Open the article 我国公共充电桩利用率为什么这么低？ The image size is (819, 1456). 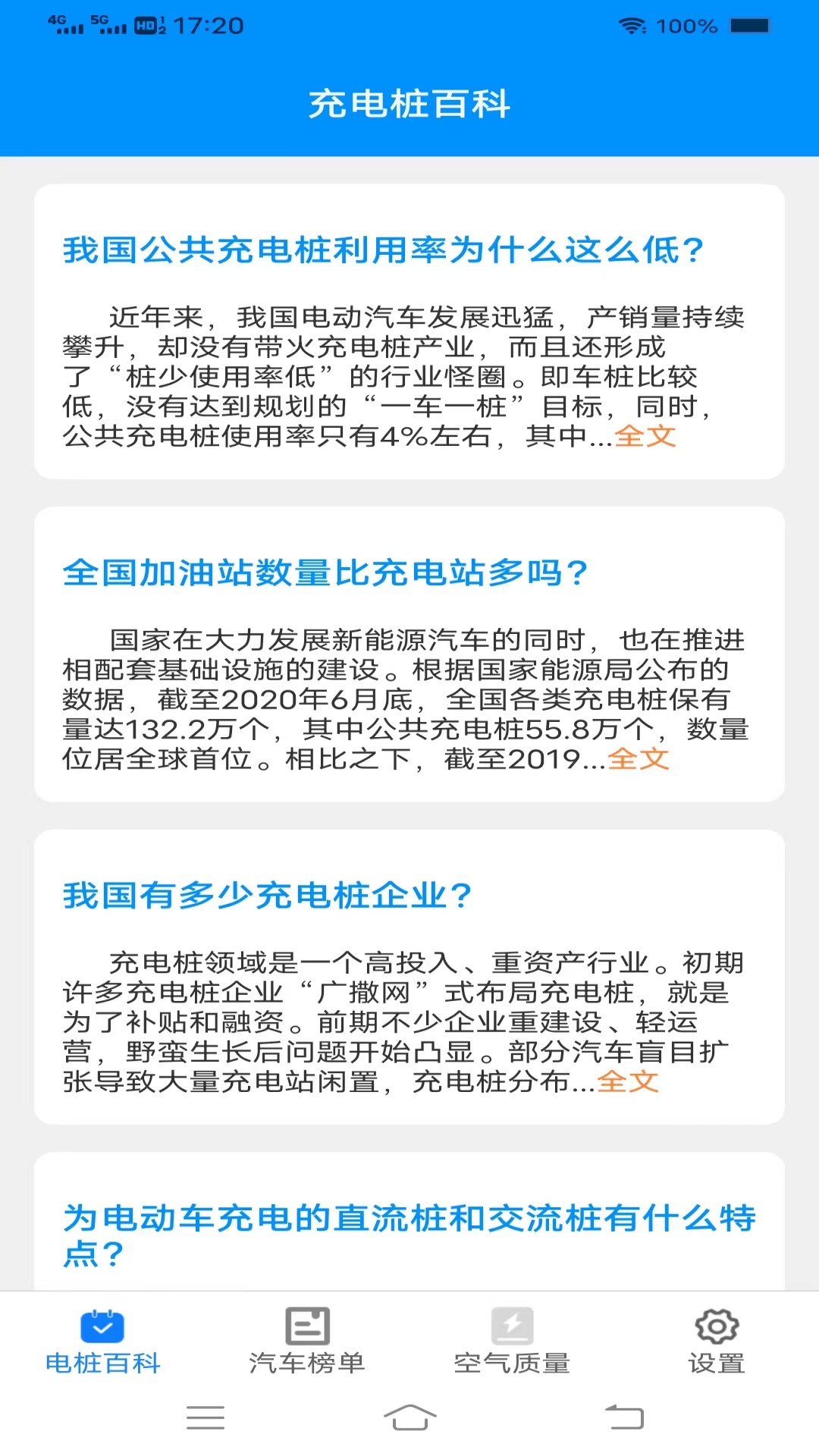(384, 250)
